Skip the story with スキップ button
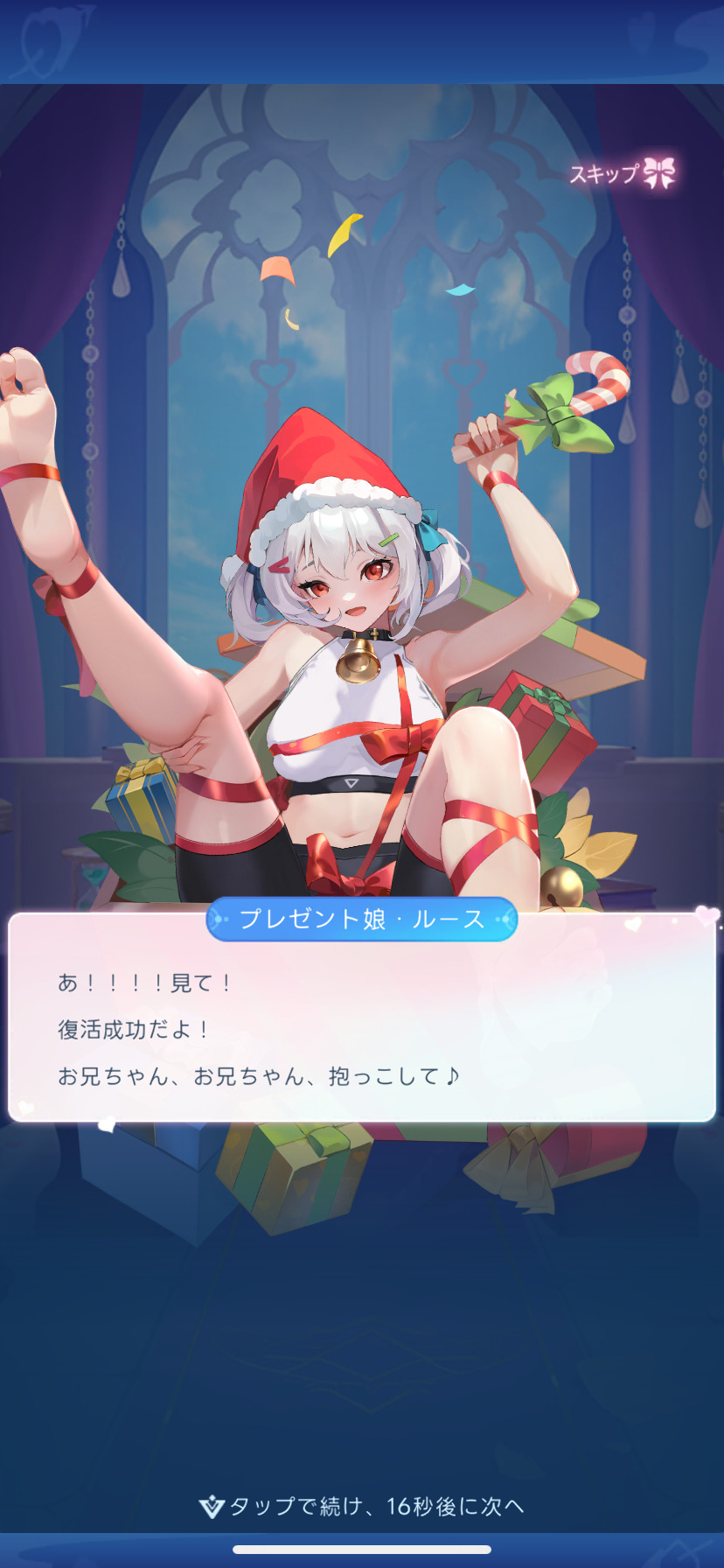Viewport: 724px width, 1568px height. [623, 173]
